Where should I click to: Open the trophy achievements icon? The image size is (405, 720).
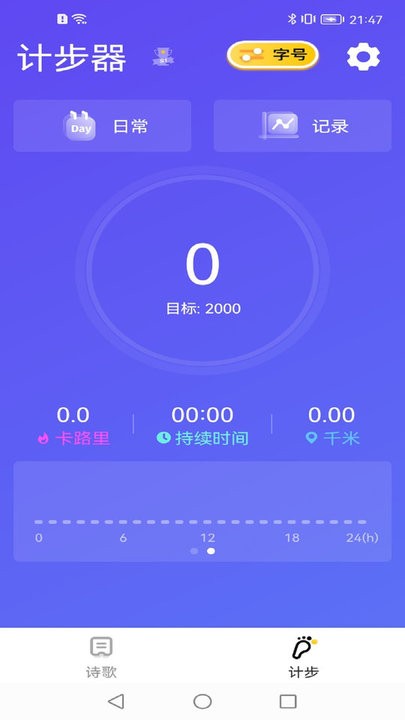point(163,57)
